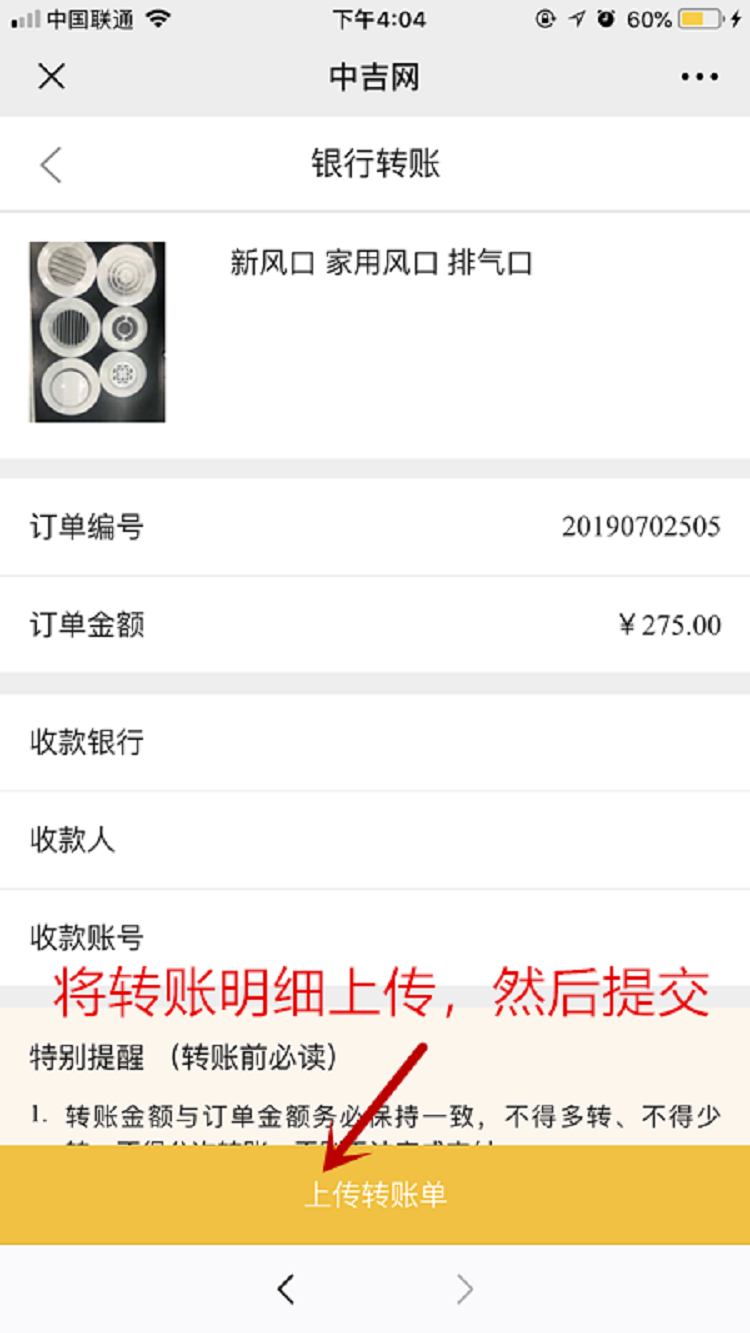750x1333 pixels.
Task: Close the 中吉网 web page
Action: [51, 77]
